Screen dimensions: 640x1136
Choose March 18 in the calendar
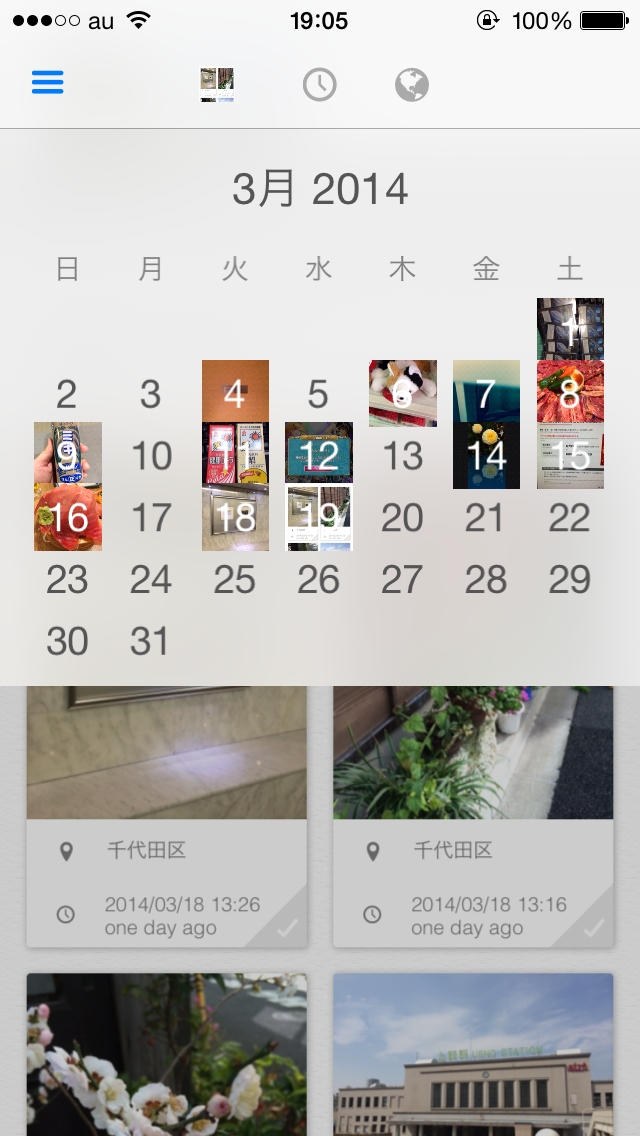[x=235, y=517]
